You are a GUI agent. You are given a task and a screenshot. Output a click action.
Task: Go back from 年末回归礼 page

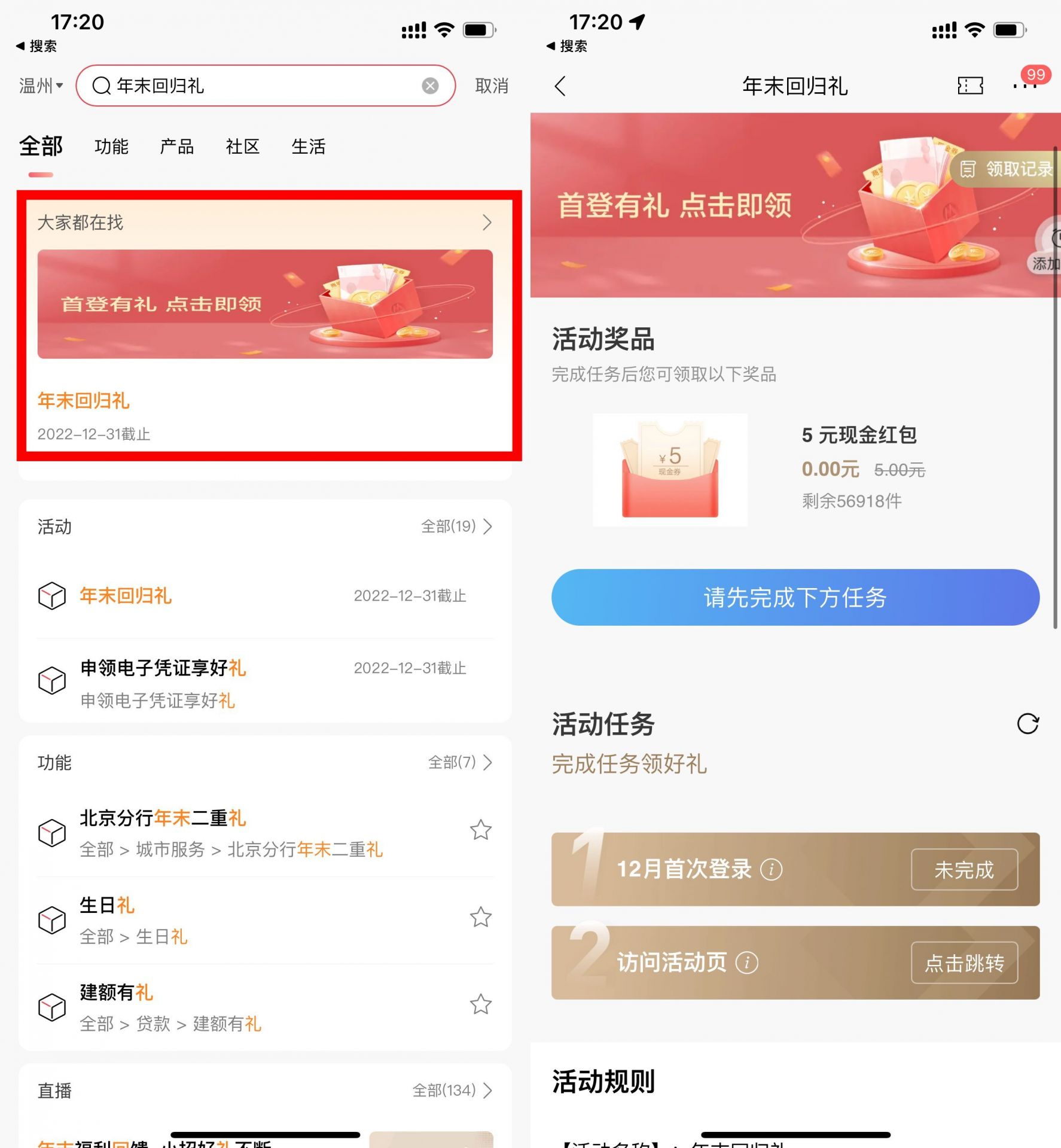[560, 86]
